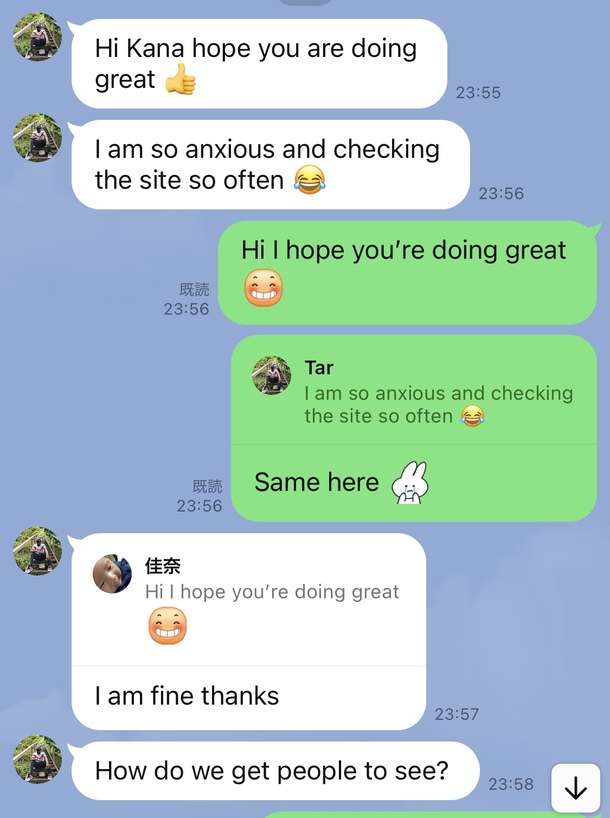Tap avatar beside "I am so anxious" message

point(37,138)
